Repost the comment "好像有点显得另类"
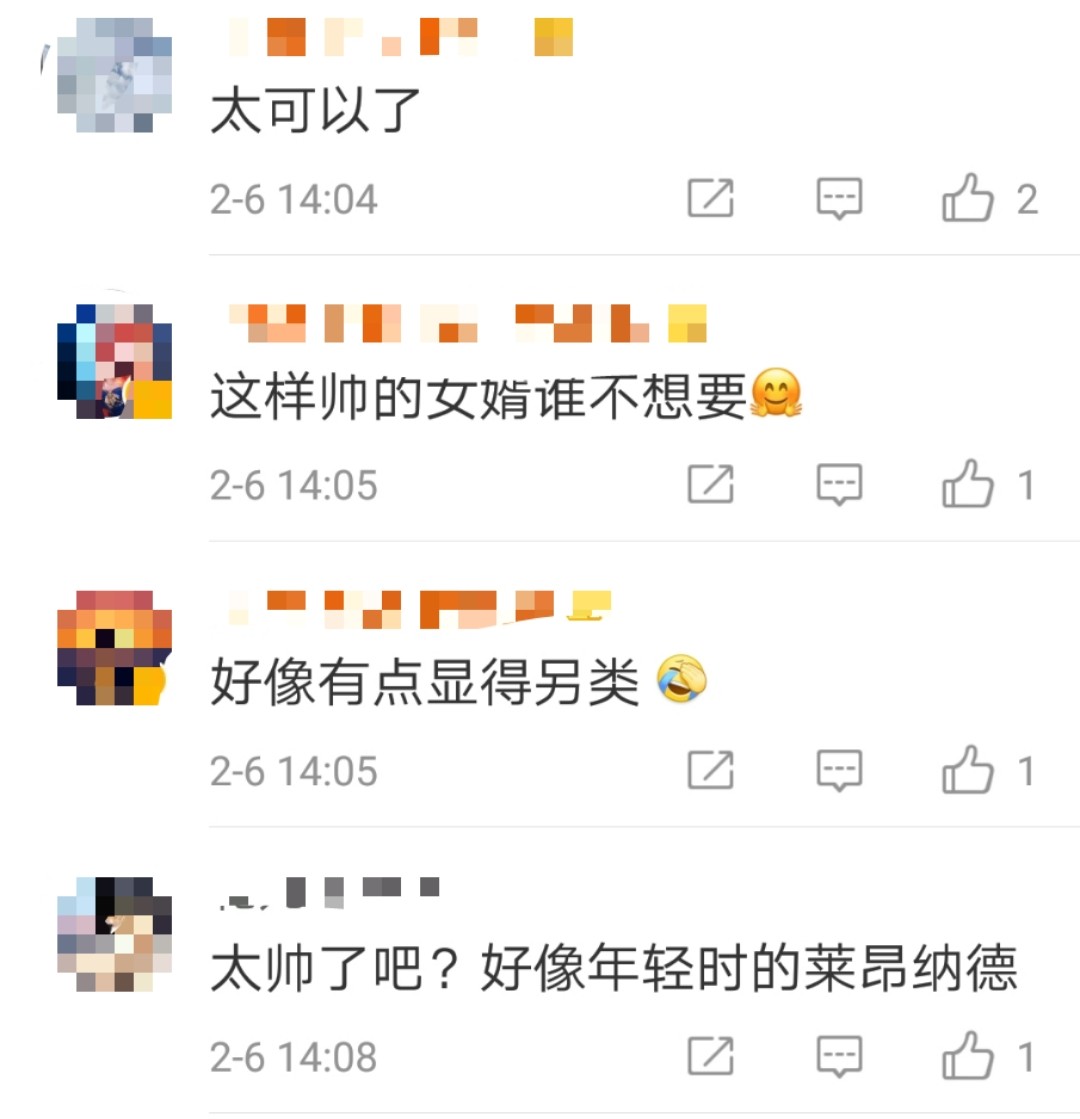The image size is (1080, 1119). (x=711, y=771)
